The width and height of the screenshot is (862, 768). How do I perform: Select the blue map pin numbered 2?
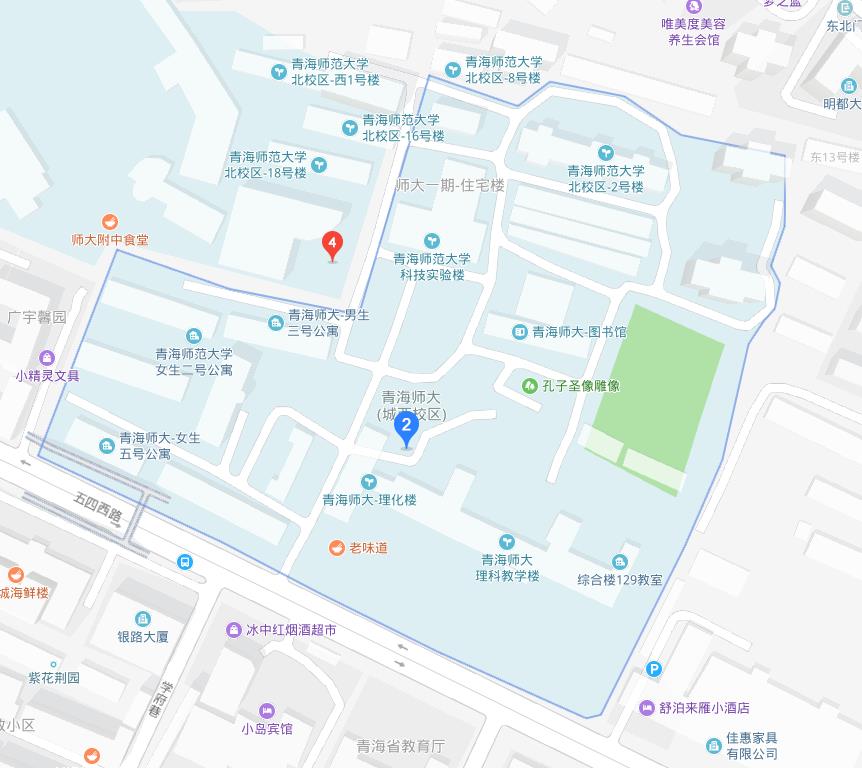click(406, 431)
